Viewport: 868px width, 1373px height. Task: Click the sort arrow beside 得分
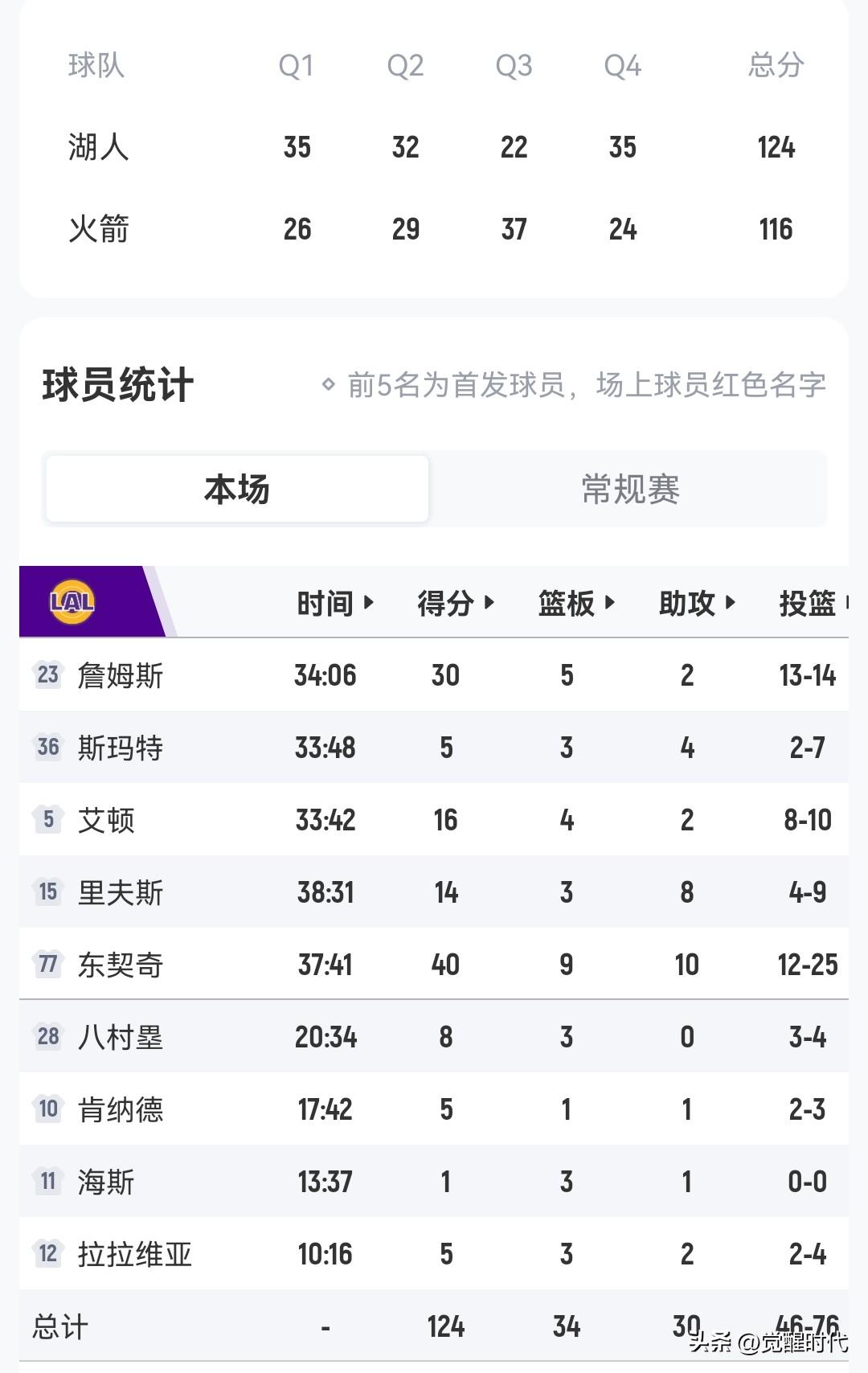[x=489, y=603]
